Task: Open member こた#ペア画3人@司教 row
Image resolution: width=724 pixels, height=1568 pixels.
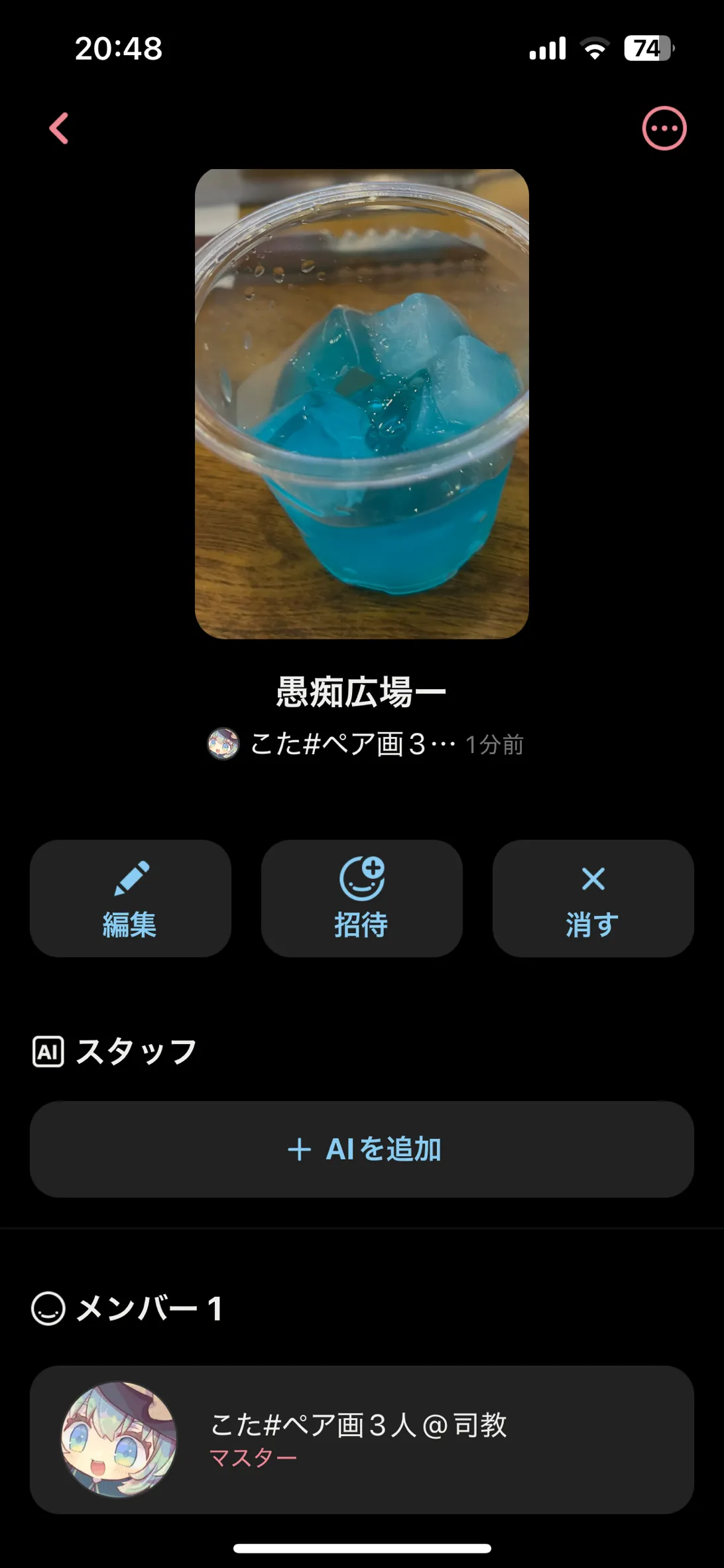Action: pyautogui.click(x=362, y=1439)
